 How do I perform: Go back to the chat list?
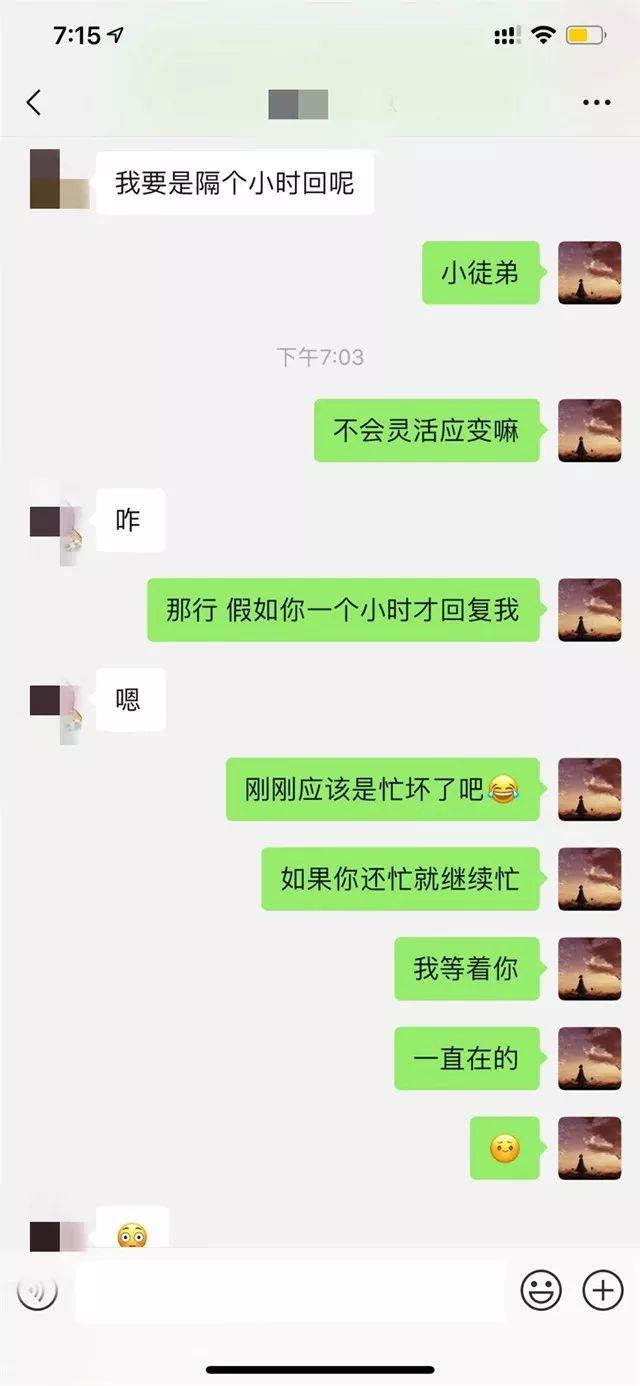34,102
